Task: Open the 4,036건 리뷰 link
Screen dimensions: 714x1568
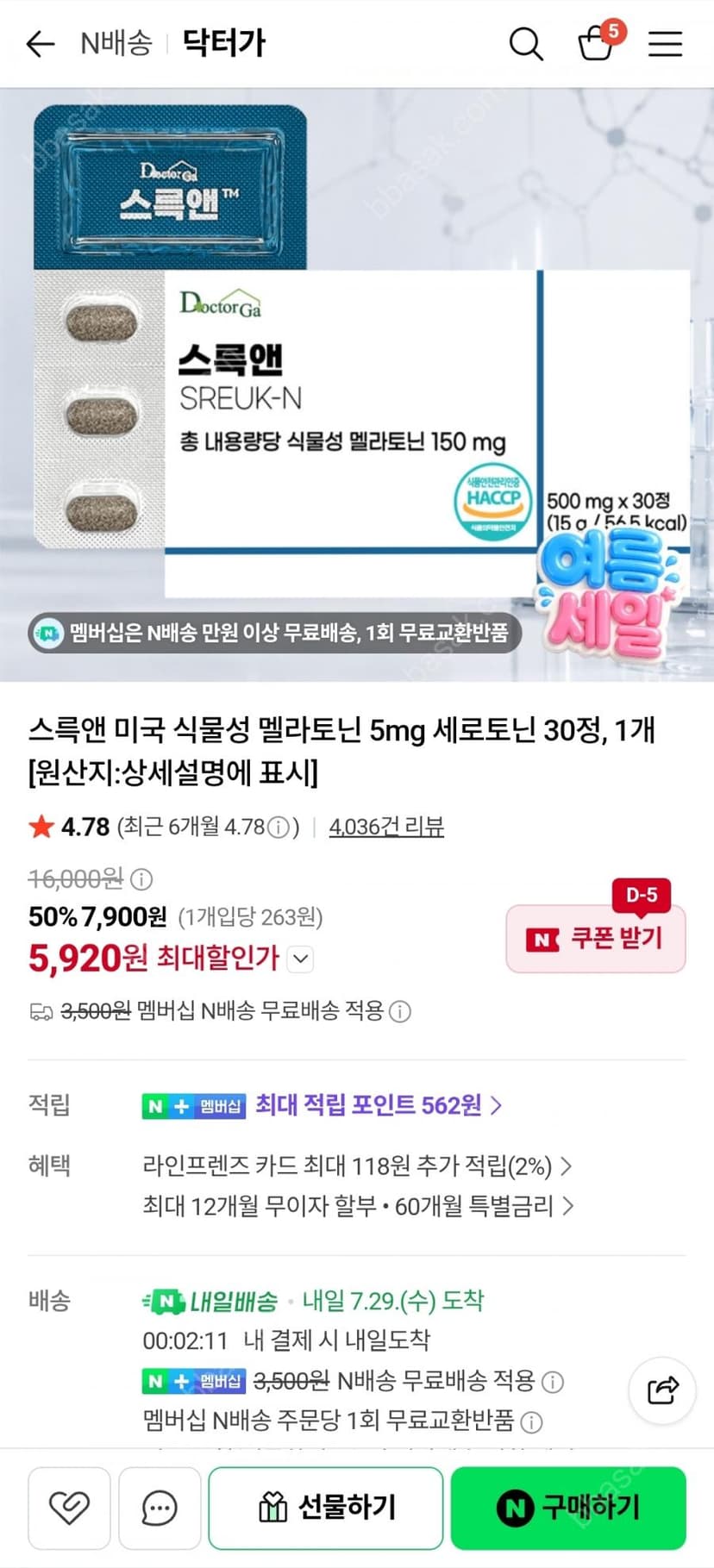Action: pyautogui.click(x=386, y=827)
